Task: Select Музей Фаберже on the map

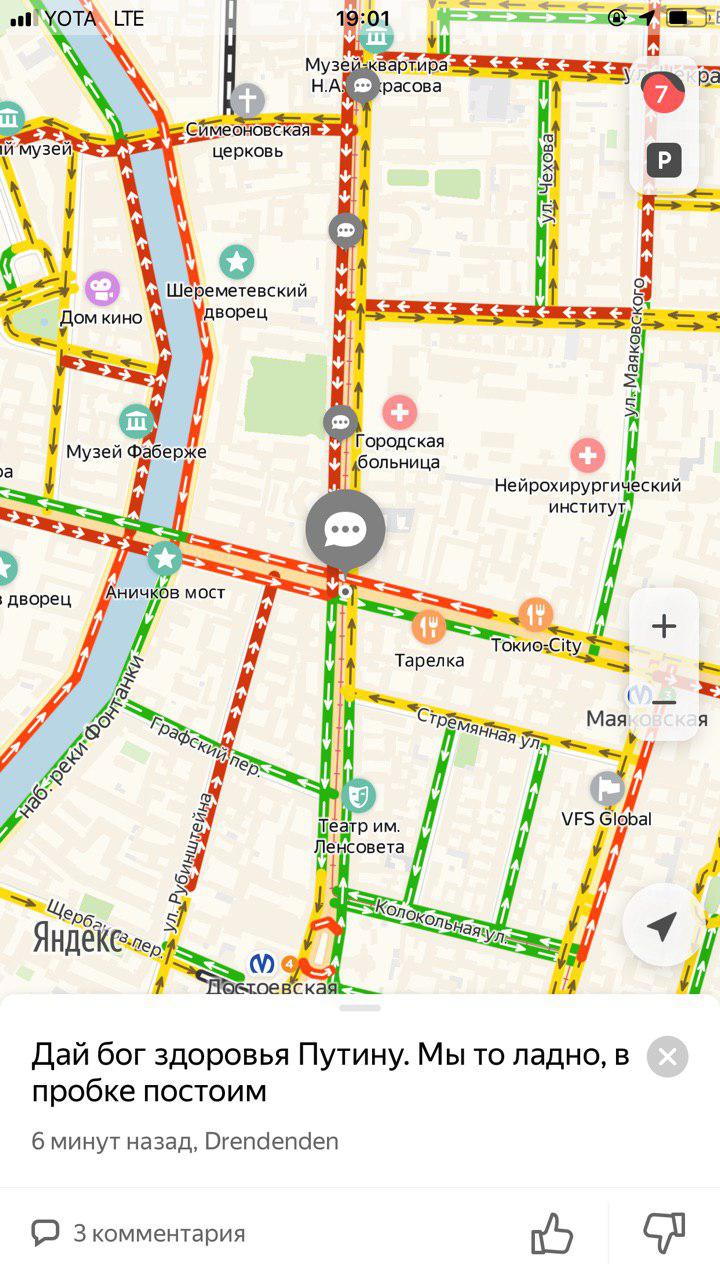Action: point(136,422)
